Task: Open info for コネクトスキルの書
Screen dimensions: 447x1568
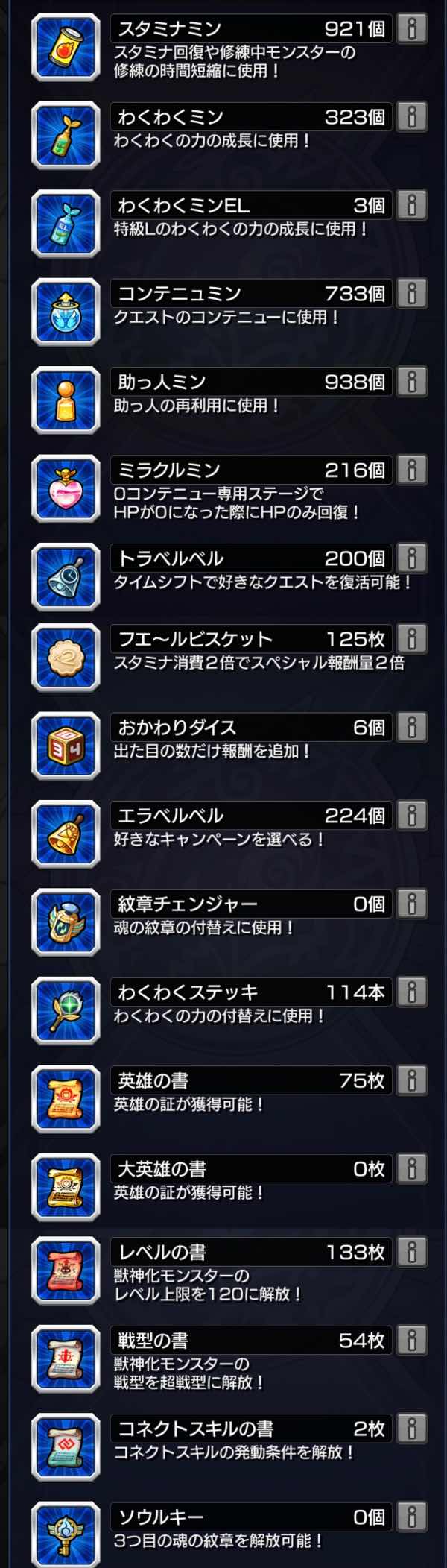Action: click(411, 1429)
